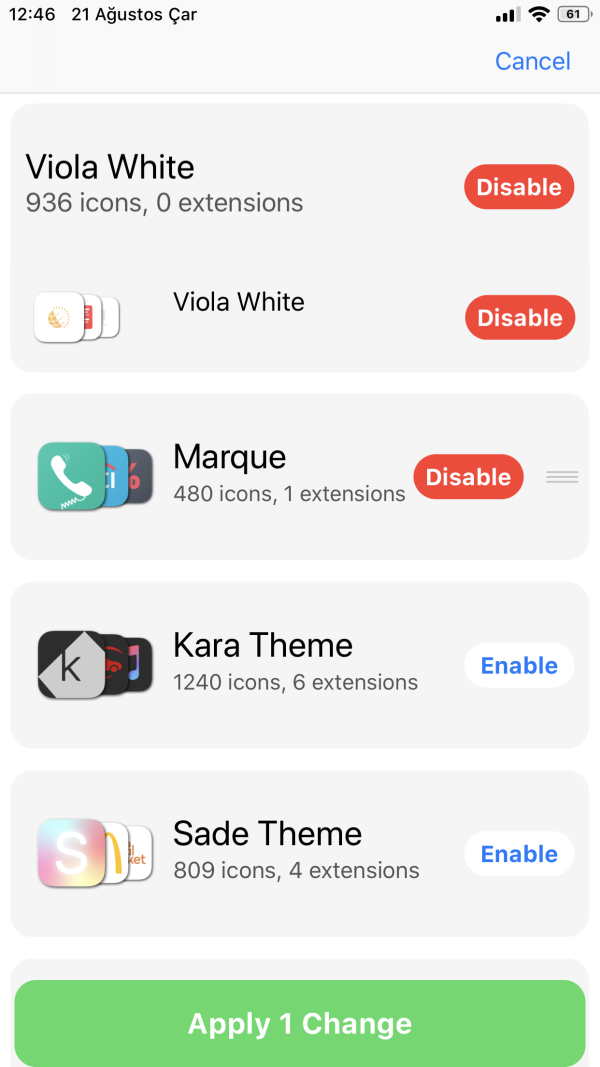Disable the Viola White theme pack
The image size is (600, 1067).
coord(519,187)
